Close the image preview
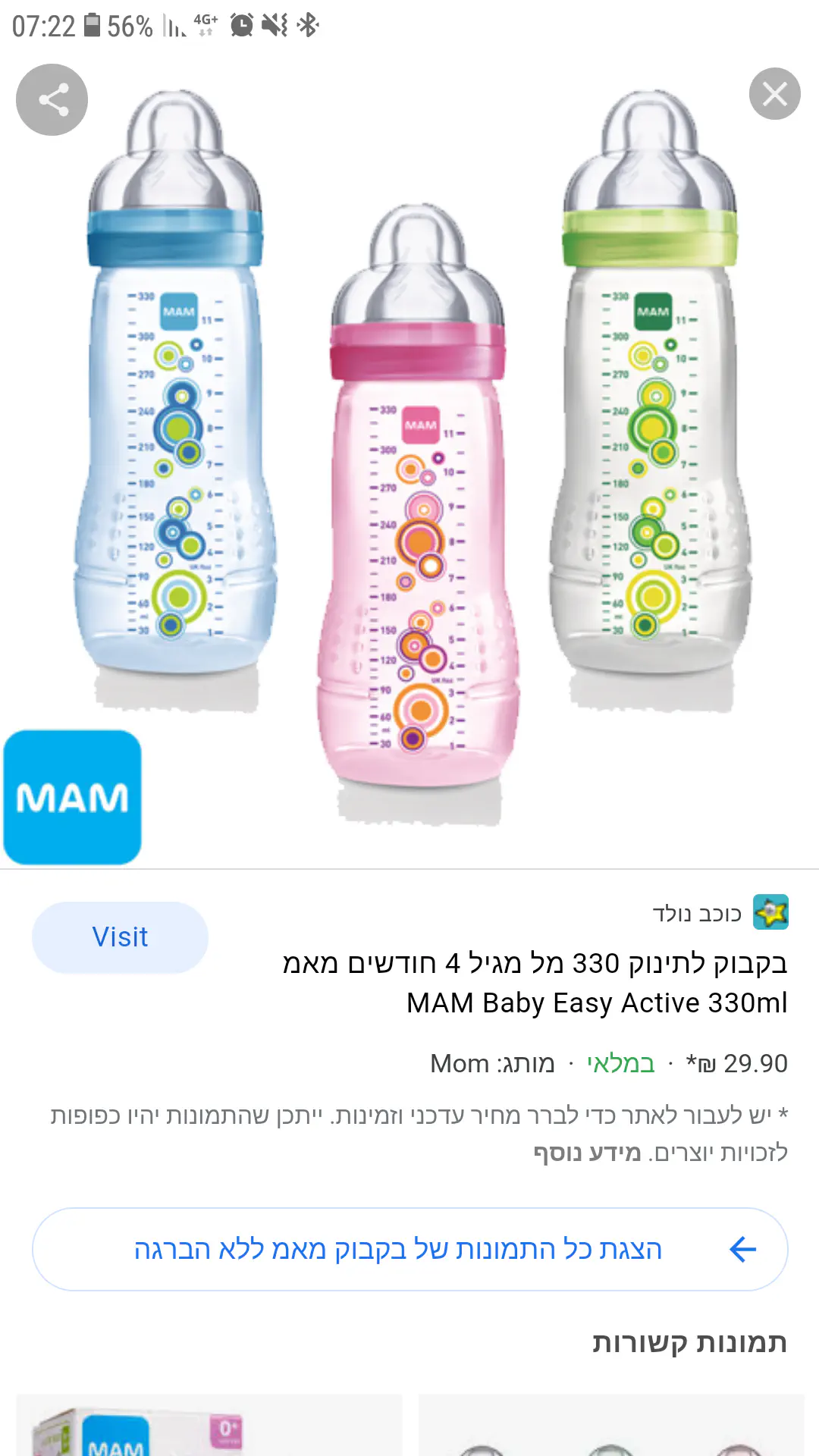 tap(774, 94)
